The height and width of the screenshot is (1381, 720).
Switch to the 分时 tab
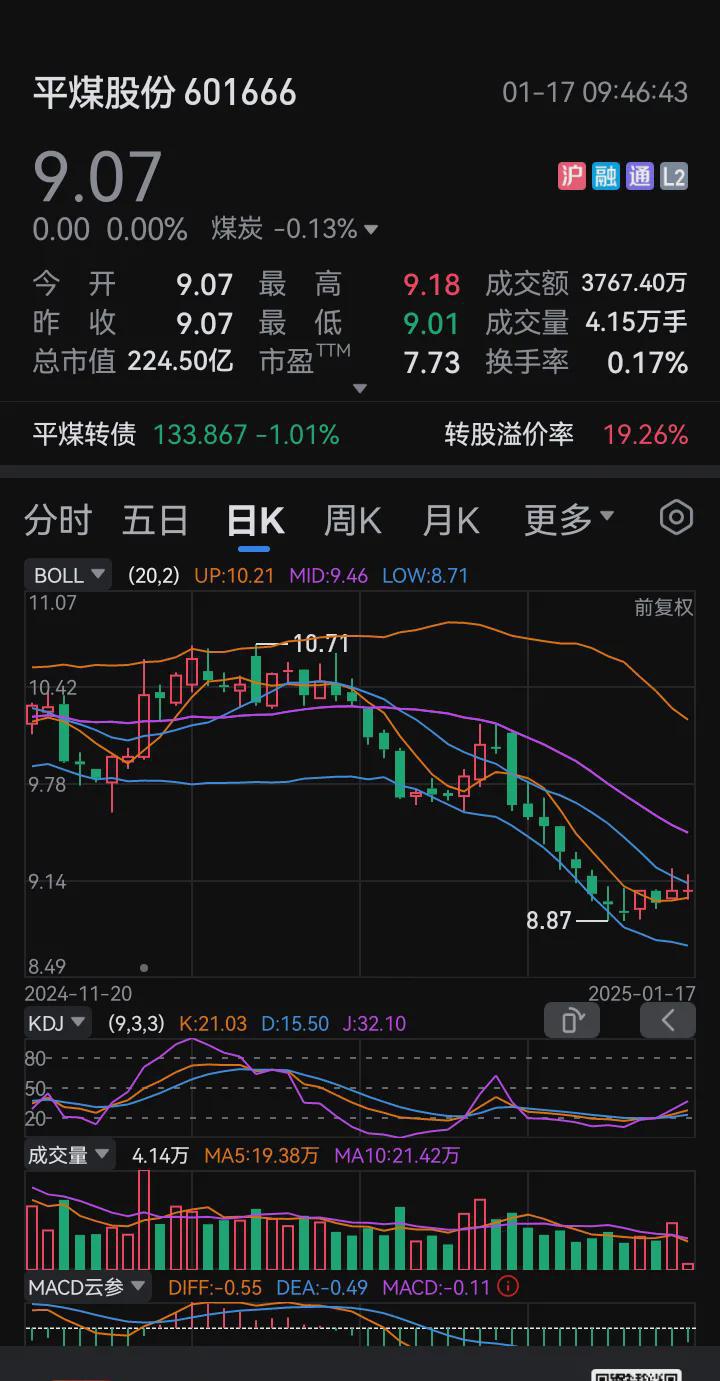point(58,518)
